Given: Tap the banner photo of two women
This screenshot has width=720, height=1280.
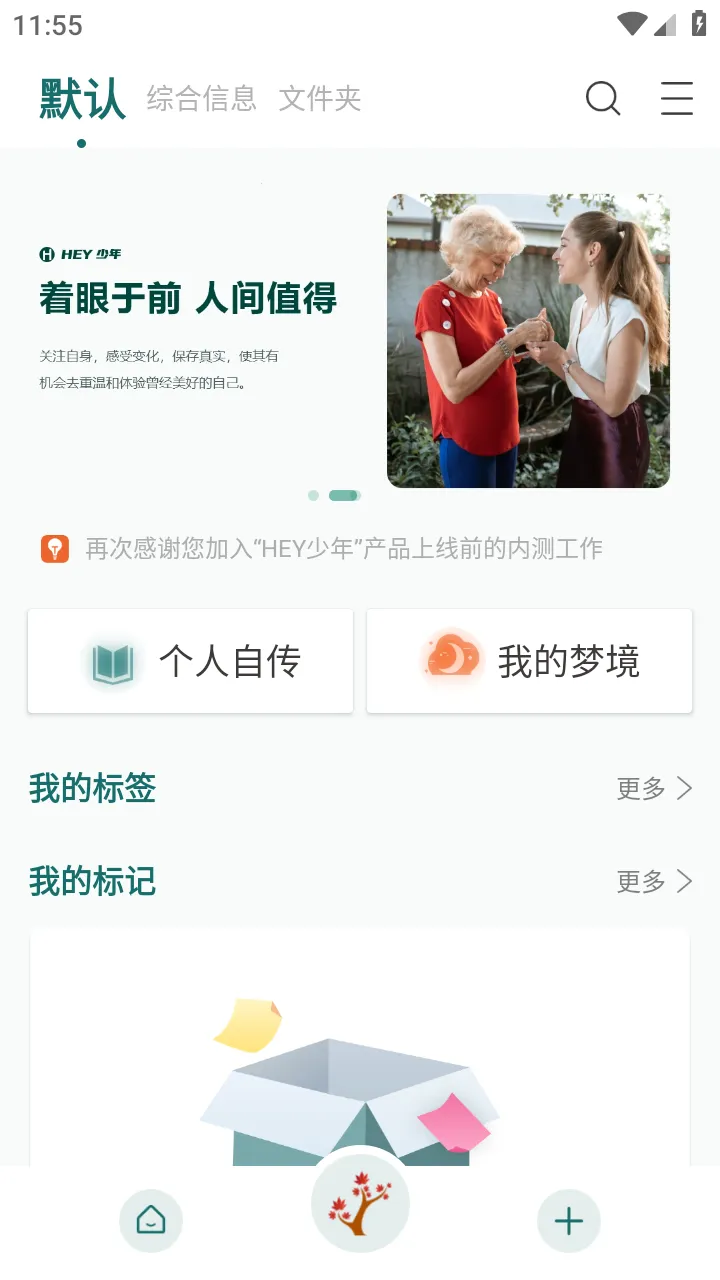Looking at the screenshot, I should point(529,339).
